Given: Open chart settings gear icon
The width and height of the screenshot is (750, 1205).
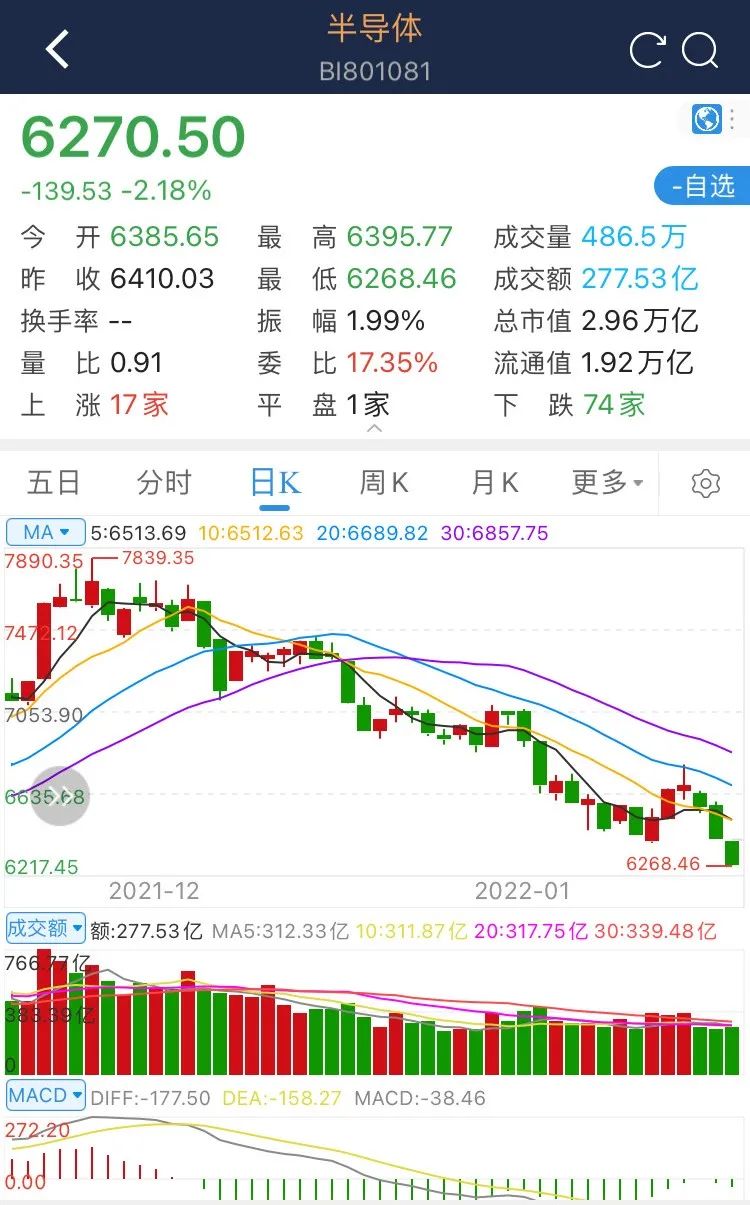Looking at the screenshot, I should pyautogui.click(x=706, y=484).
